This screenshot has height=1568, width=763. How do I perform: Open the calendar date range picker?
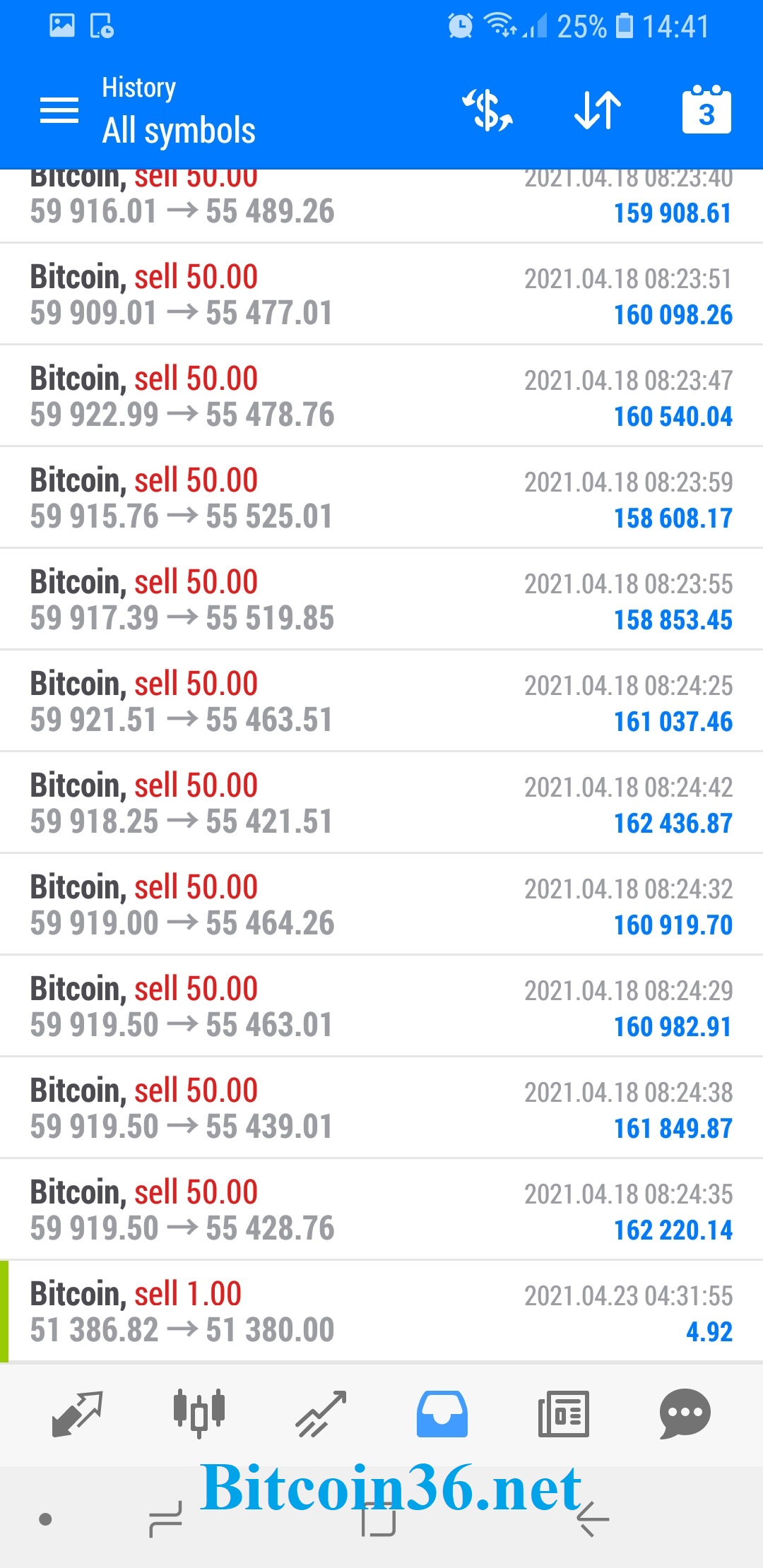[x=706, y=109]
